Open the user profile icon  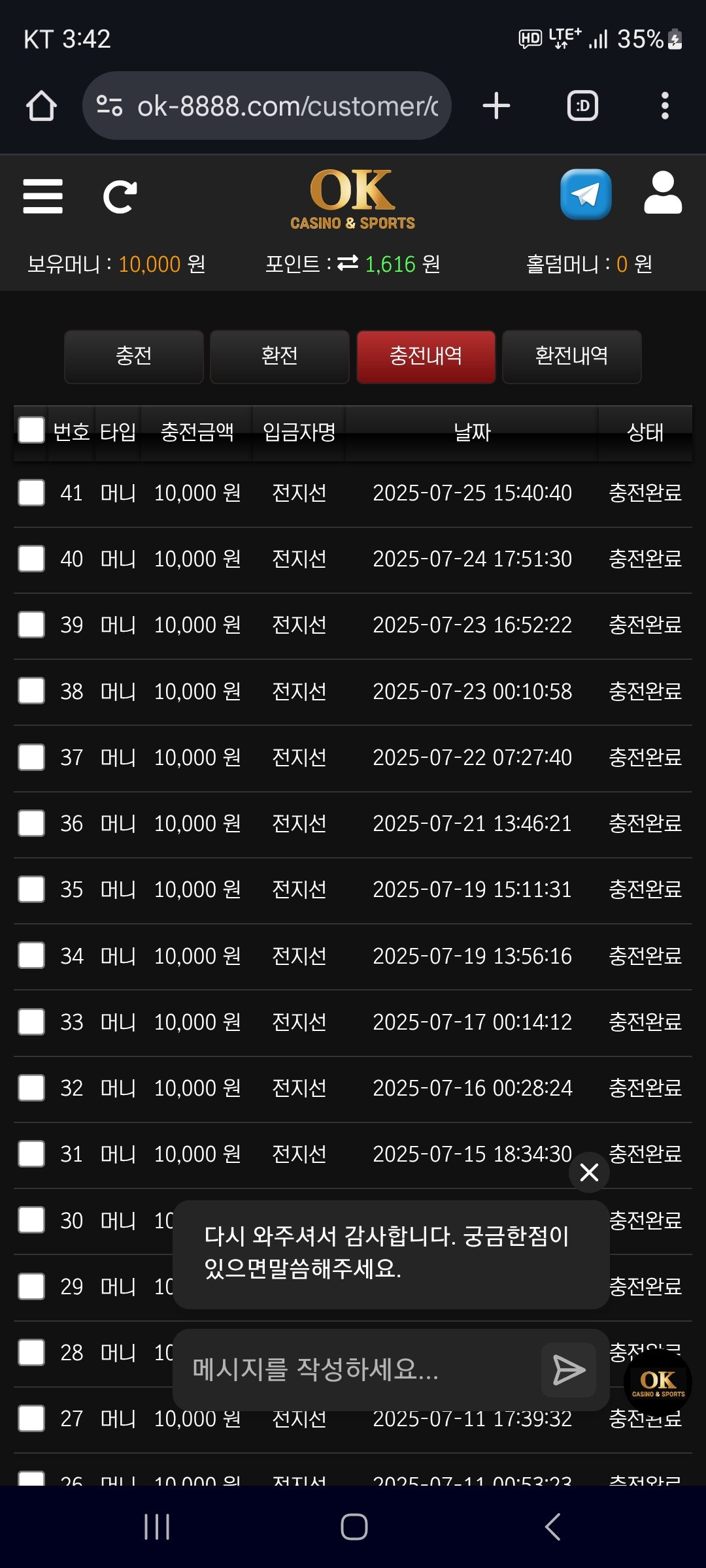point(663,193)
